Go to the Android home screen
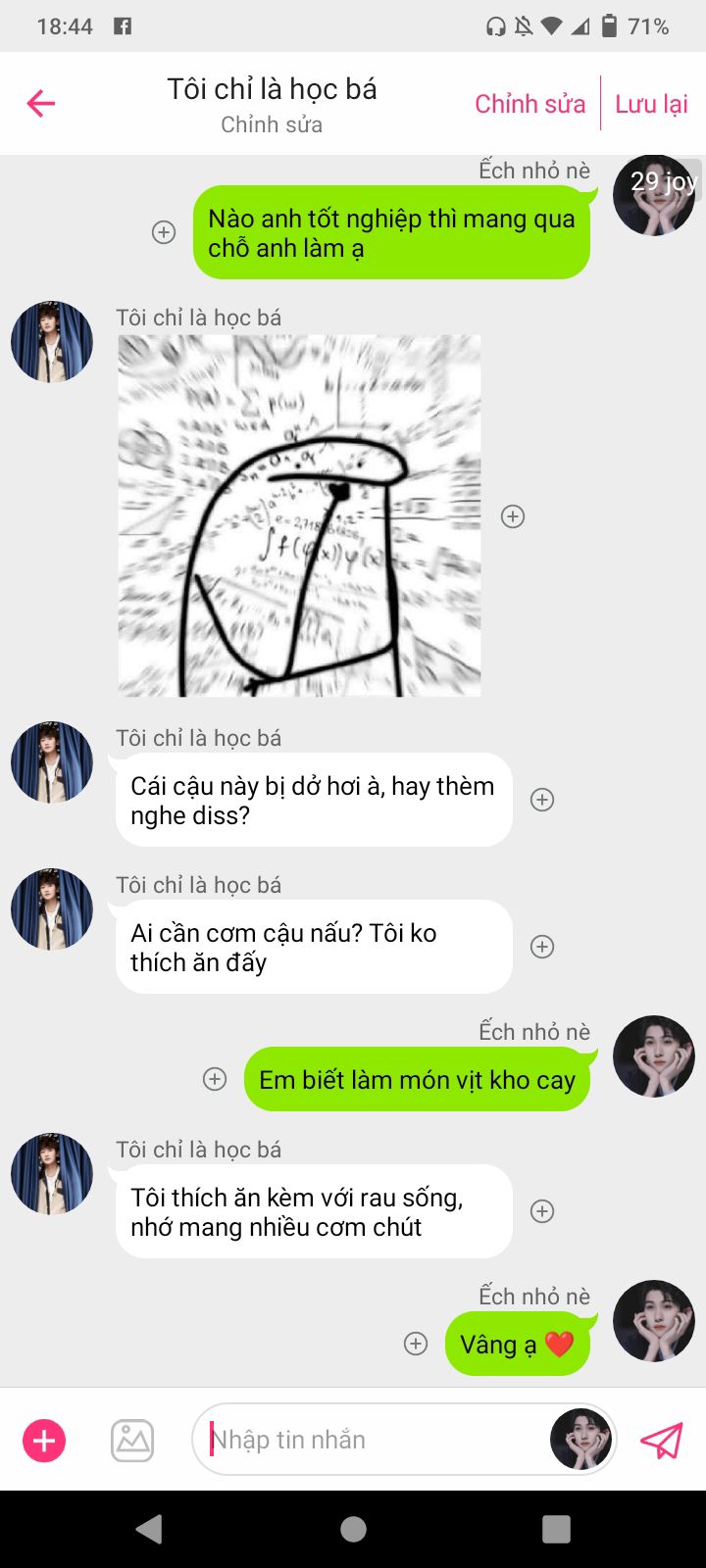This screenshot has width=706, height=1568. click(353, 1529)
